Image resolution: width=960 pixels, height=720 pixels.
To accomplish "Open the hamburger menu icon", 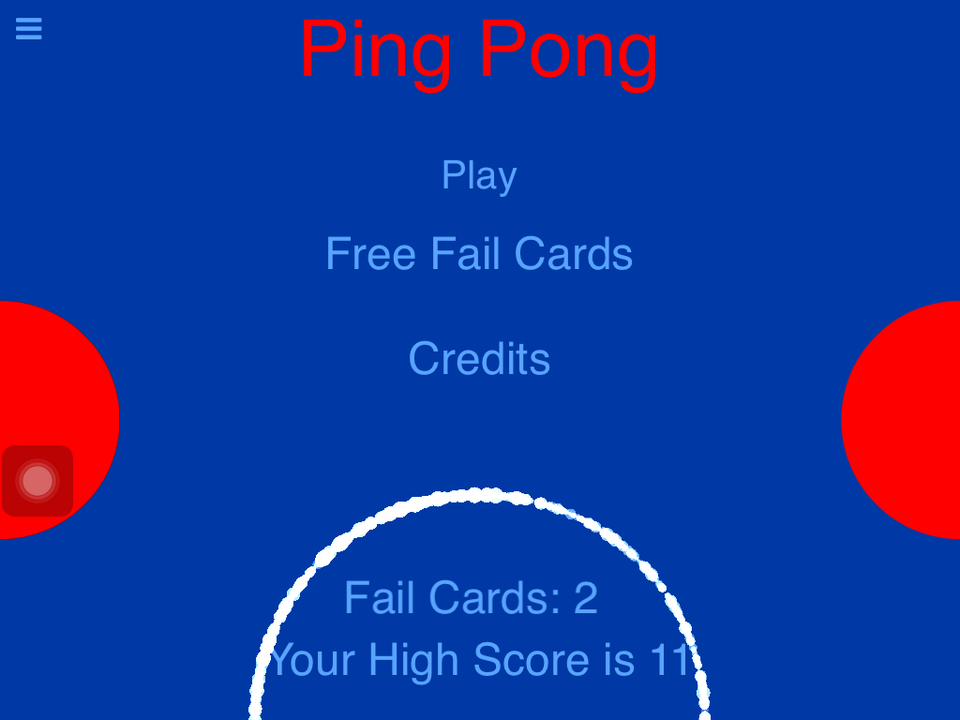I will click(29, 29).
